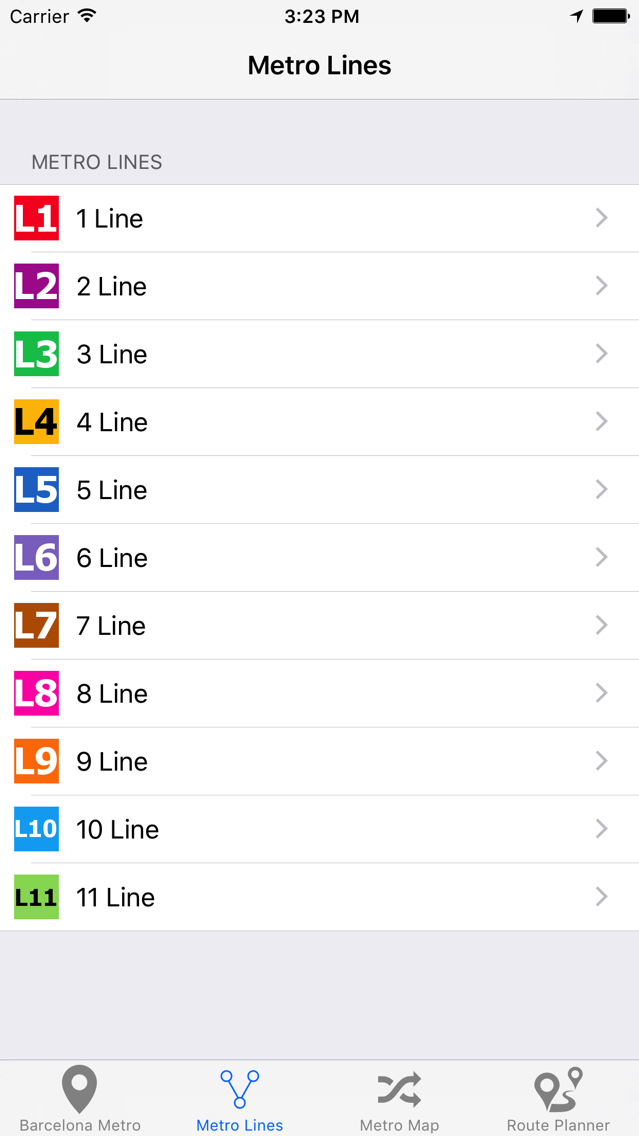Switch to the Barcelona Metro tab
Screen dimensions: 639x1136
pos(80,1099)
